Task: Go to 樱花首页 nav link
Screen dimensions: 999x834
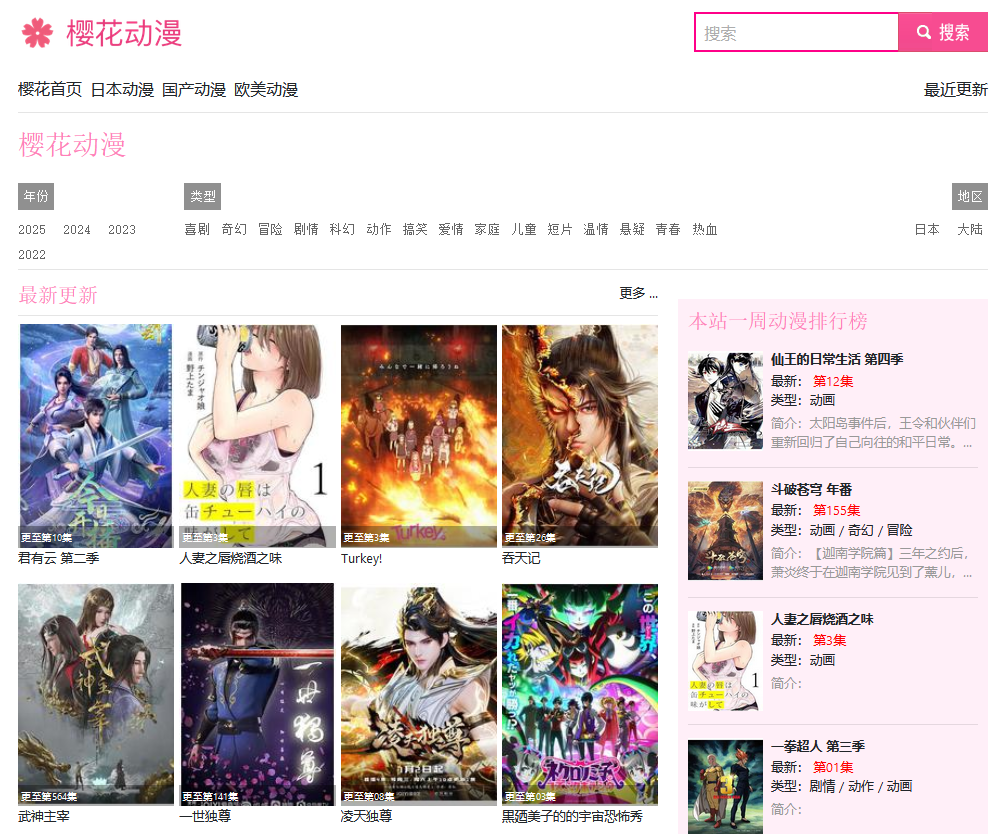Action: 50,90
